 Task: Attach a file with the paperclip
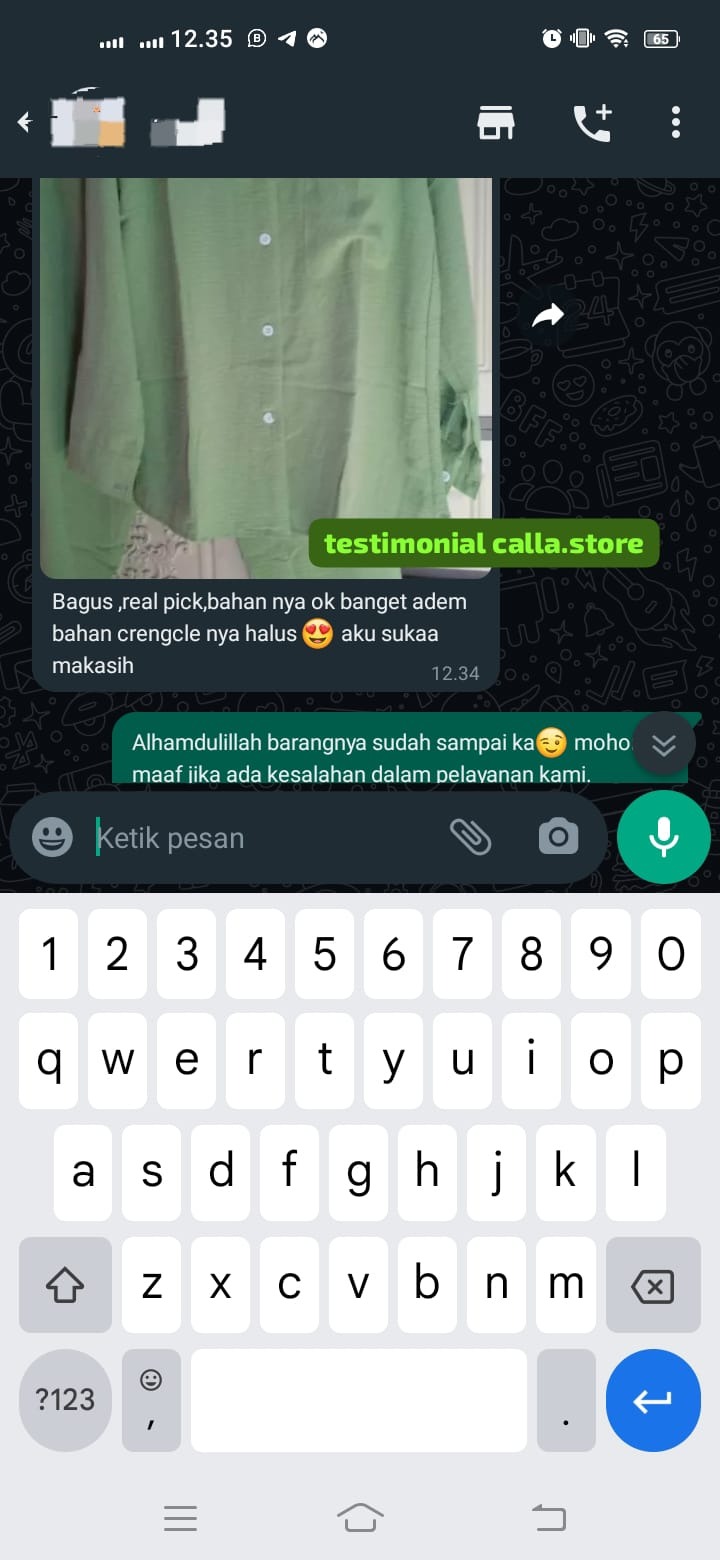tap(470, 837)
